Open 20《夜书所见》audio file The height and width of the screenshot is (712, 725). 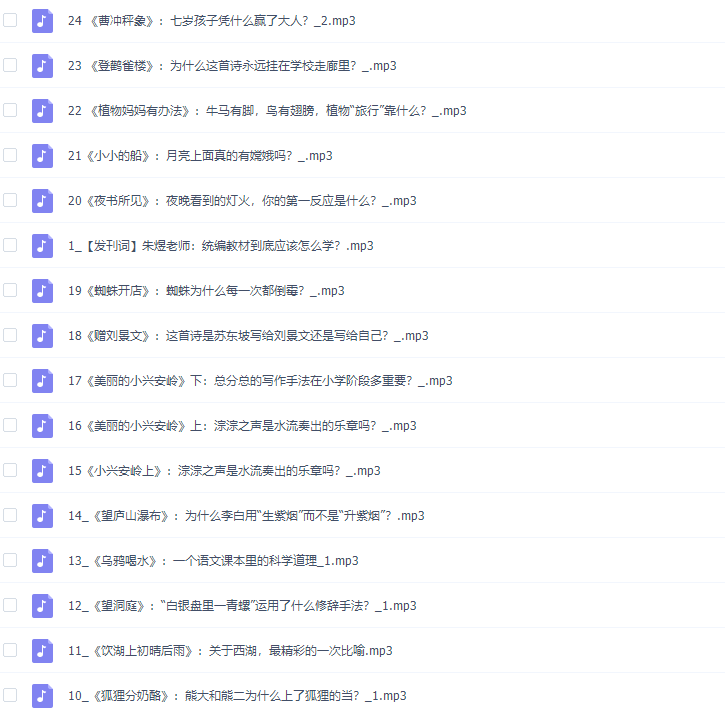241,201
